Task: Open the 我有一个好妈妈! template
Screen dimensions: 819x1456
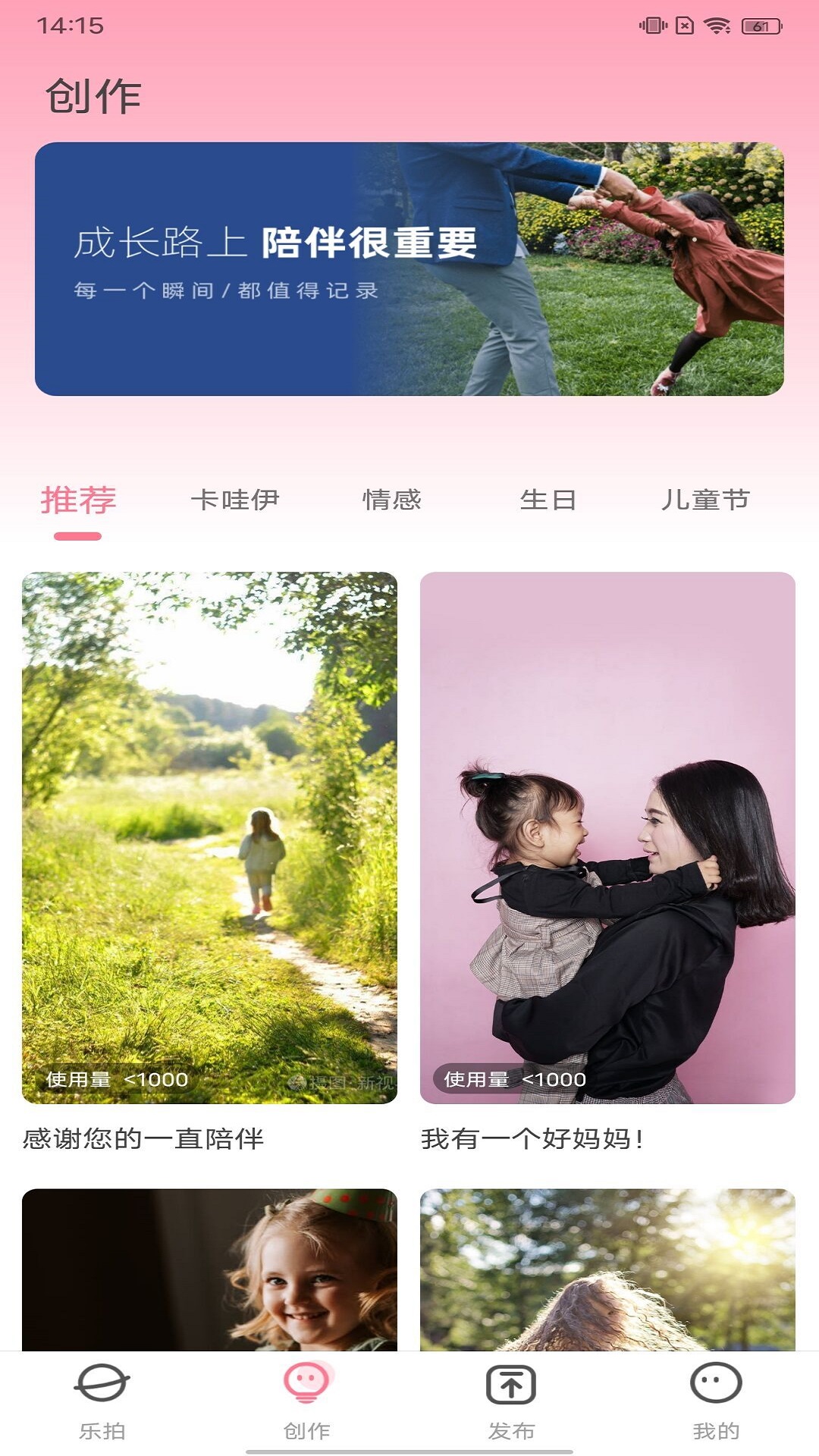Action: (607, 837)
